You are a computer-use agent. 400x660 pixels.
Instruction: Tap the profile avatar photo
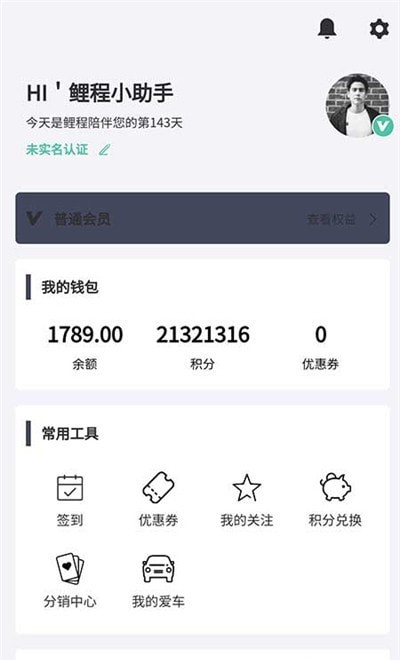click(x=358, y=105)
